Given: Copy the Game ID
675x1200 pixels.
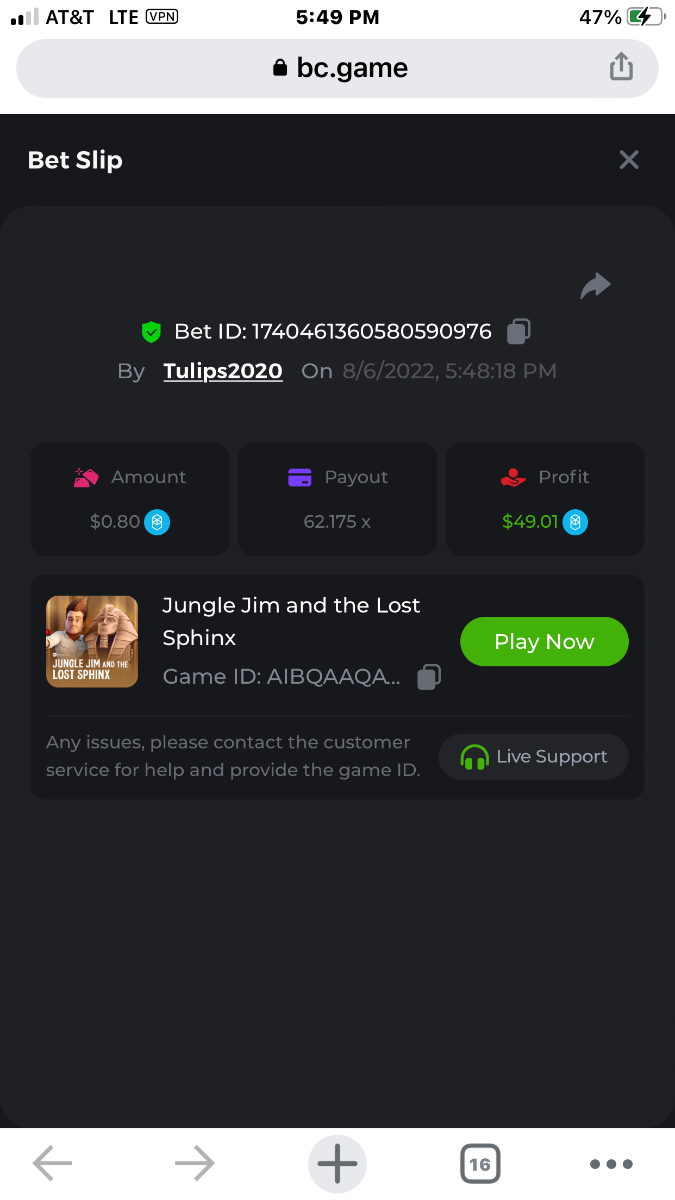Looking at the screenshot, I should click(x=428, y=677).
